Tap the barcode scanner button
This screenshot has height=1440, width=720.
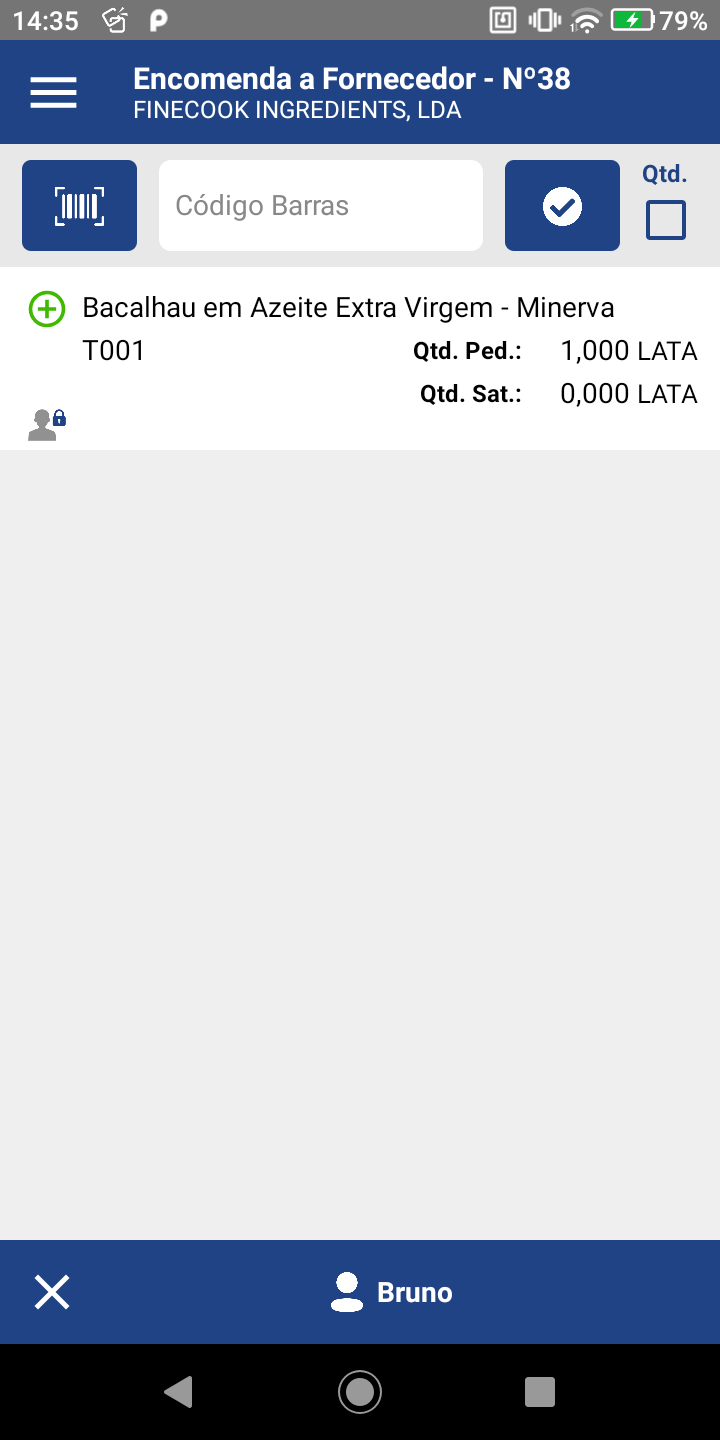(x=80, y=206)
